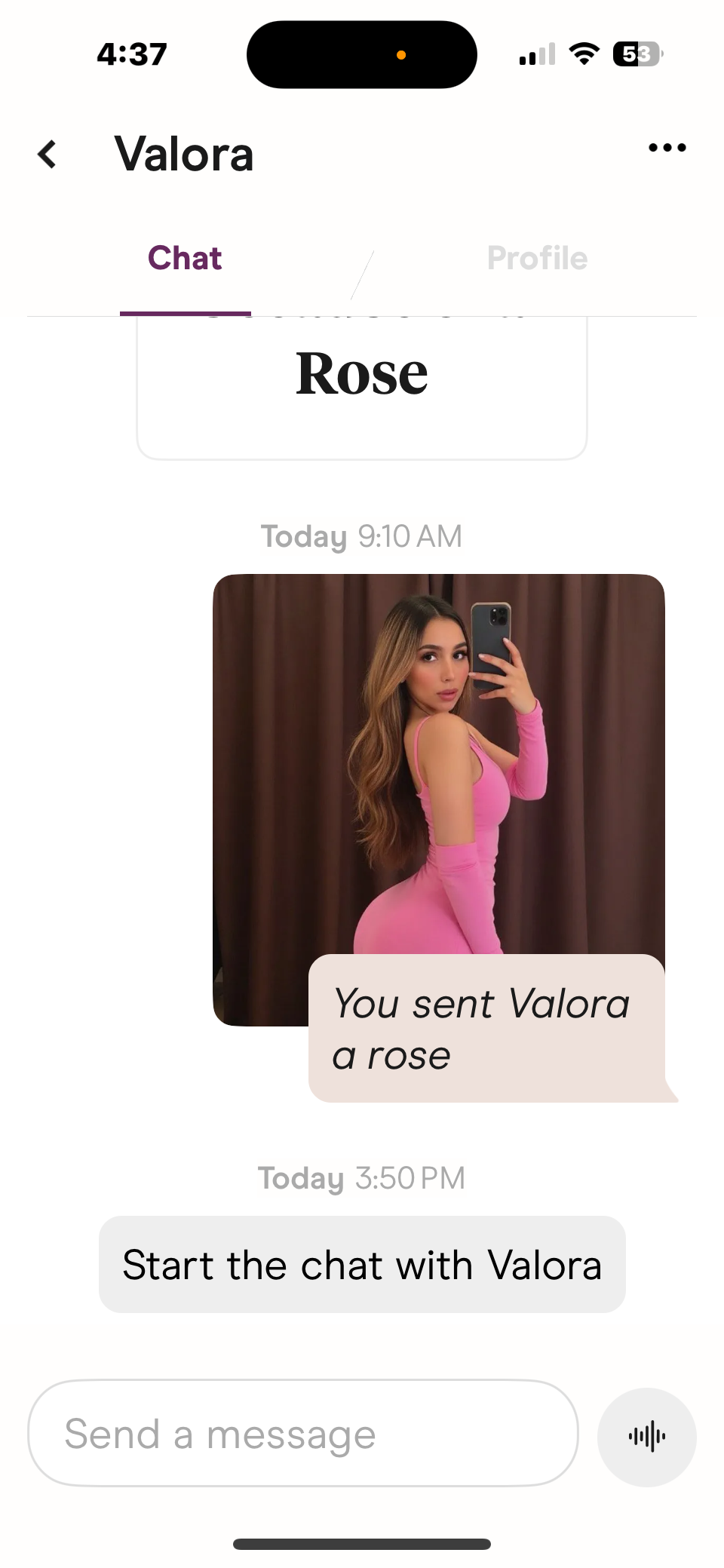The image size is (724, 1568).
Task: Go back from Valora's chat
Action: pyautogui.click(x=48, y=154)
